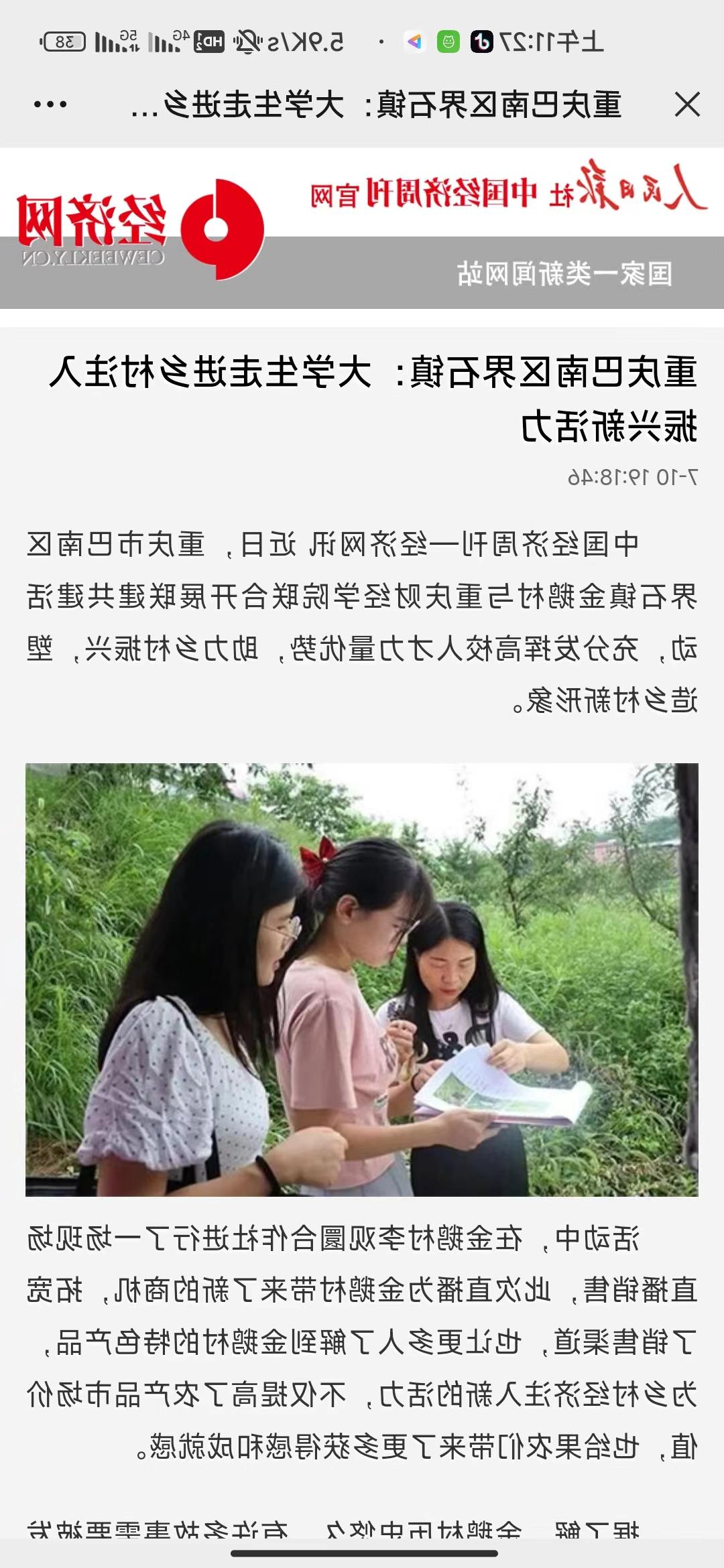Image resolution: width=724 pixels, height=1568 pixels.
Task: Open the three-dot overflow menu
Action: [x=50, y=105]
